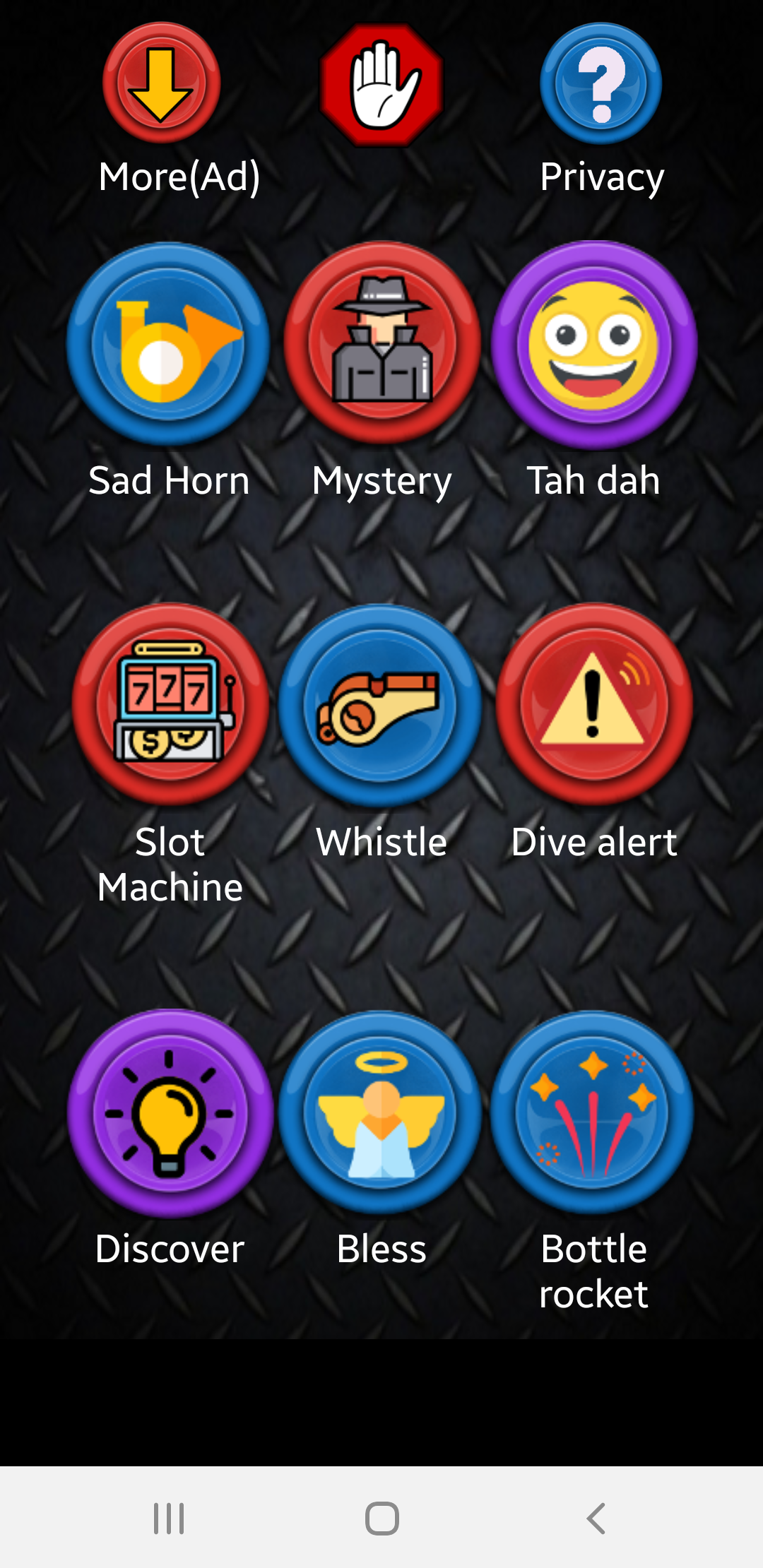Stop all sounds with the red hand button
This screenshot has width=763, height=1568.
click(x=381, y=85)
